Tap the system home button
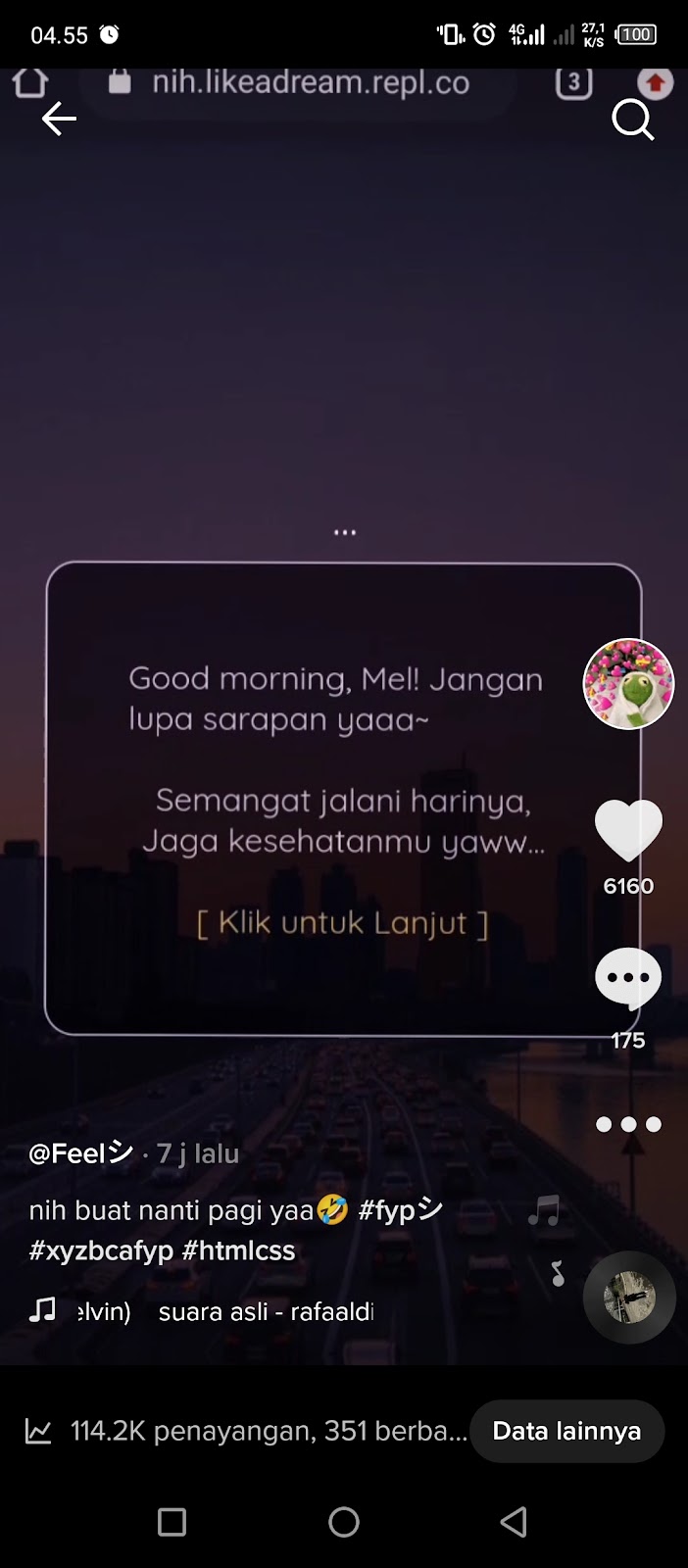688x1568 pixels. point(344,1522)
